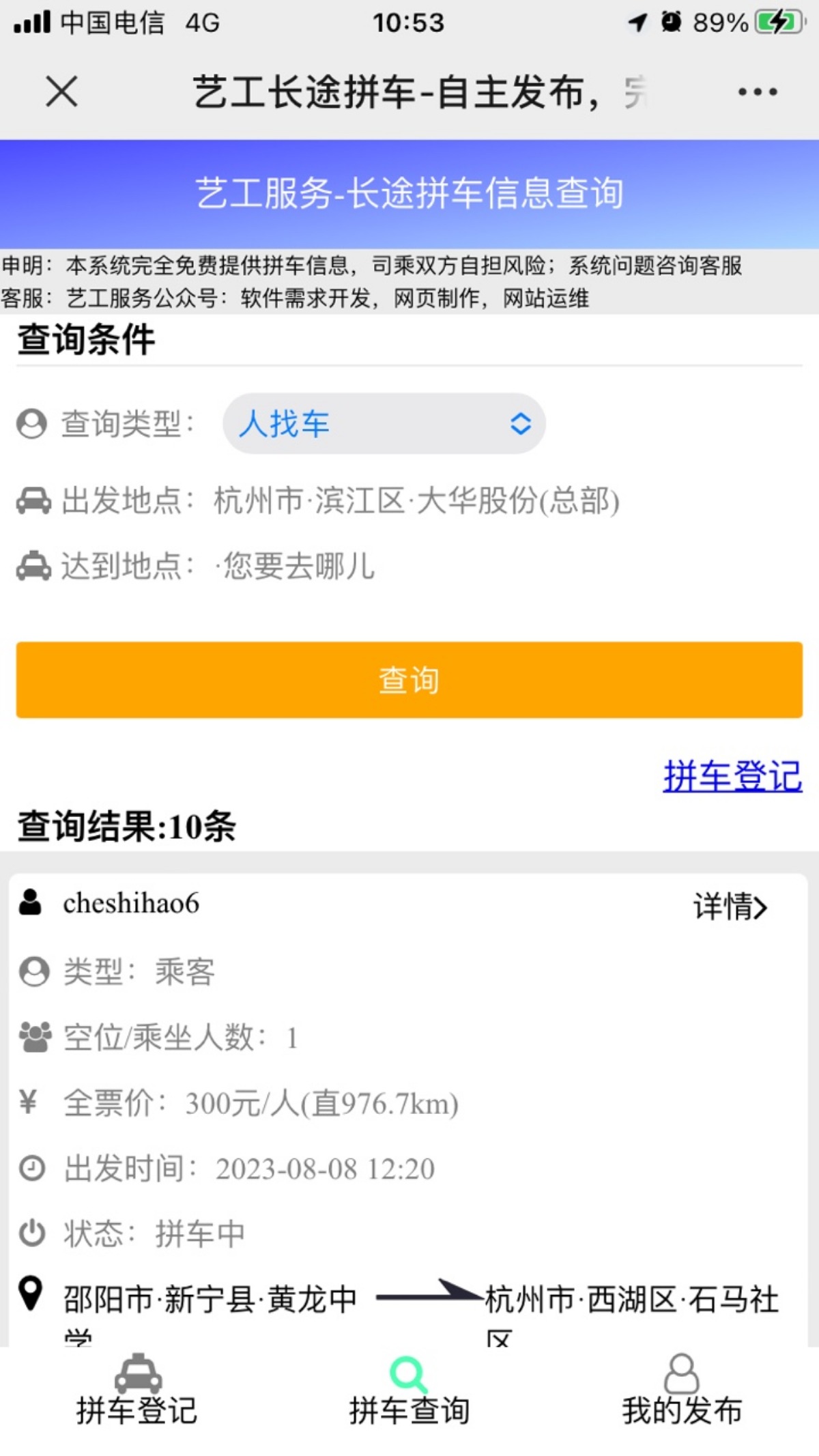Open the three-dot more options menu
819x1456 pixels.
pyautogui.click(x=757, y=91)
